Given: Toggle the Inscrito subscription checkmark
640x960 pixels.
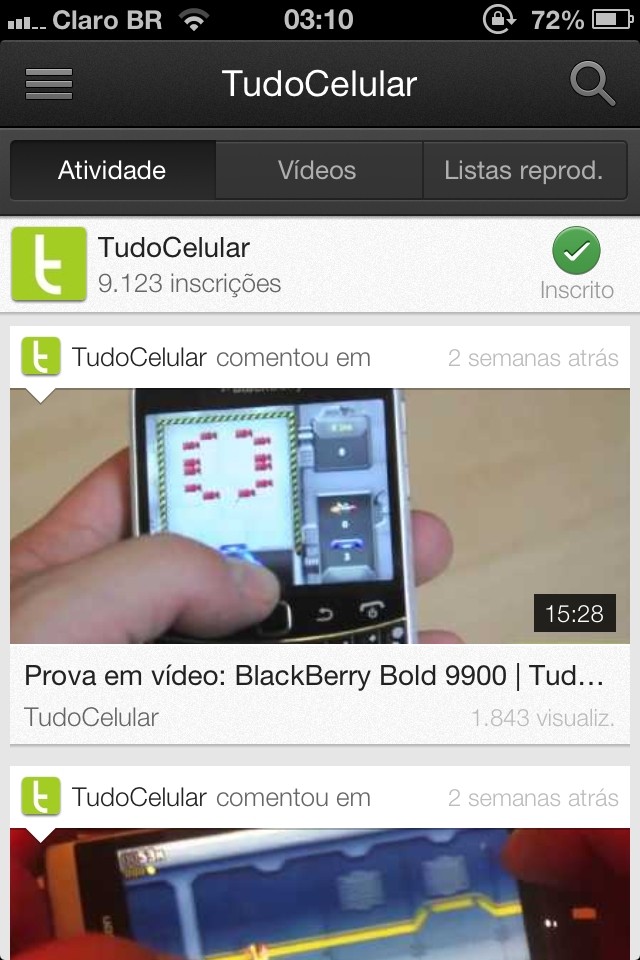Looking at the screenshot, I should pyautogui.click(x=576, y=252).
